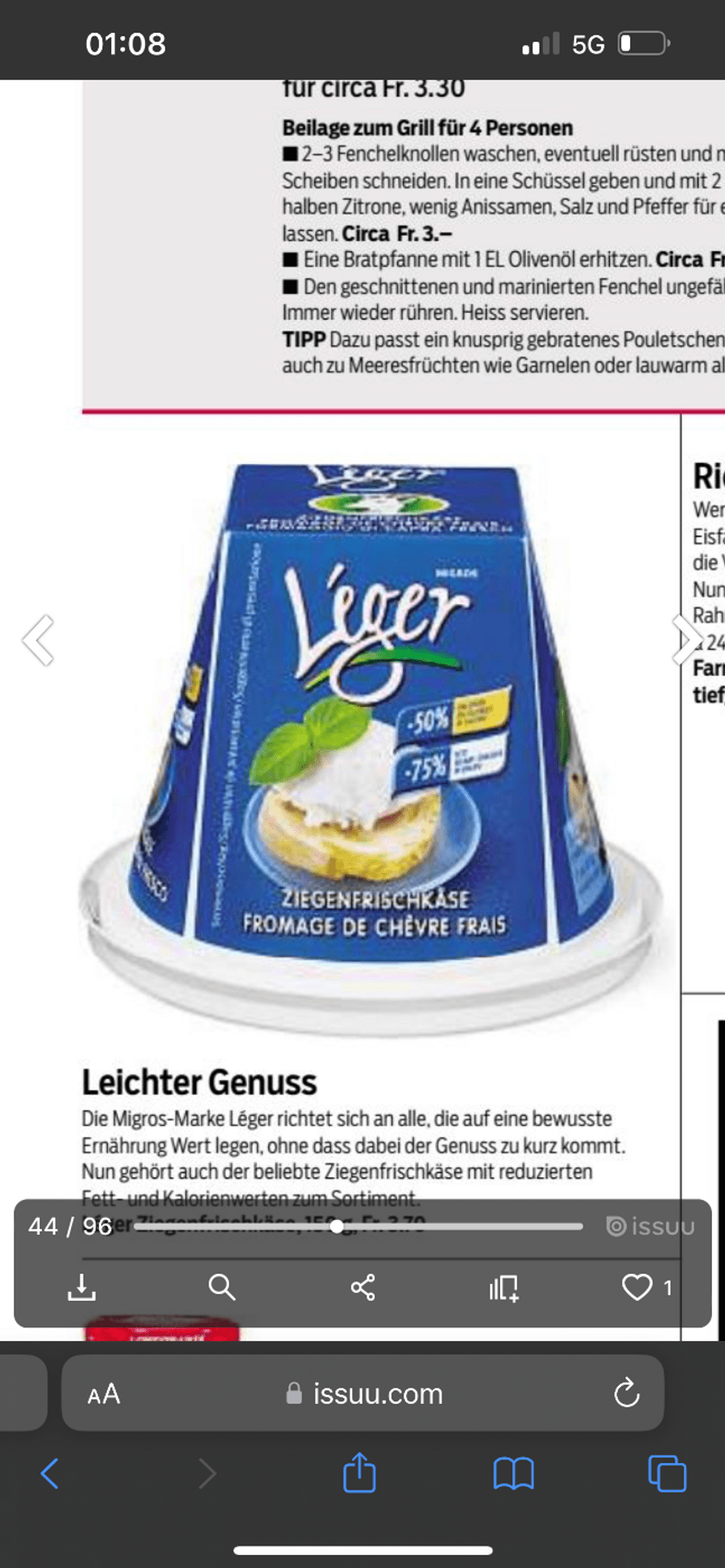The width and height of the screenshot is (725, 1568).
Task: Search within the publication
Action: [x=222, y=1287]
